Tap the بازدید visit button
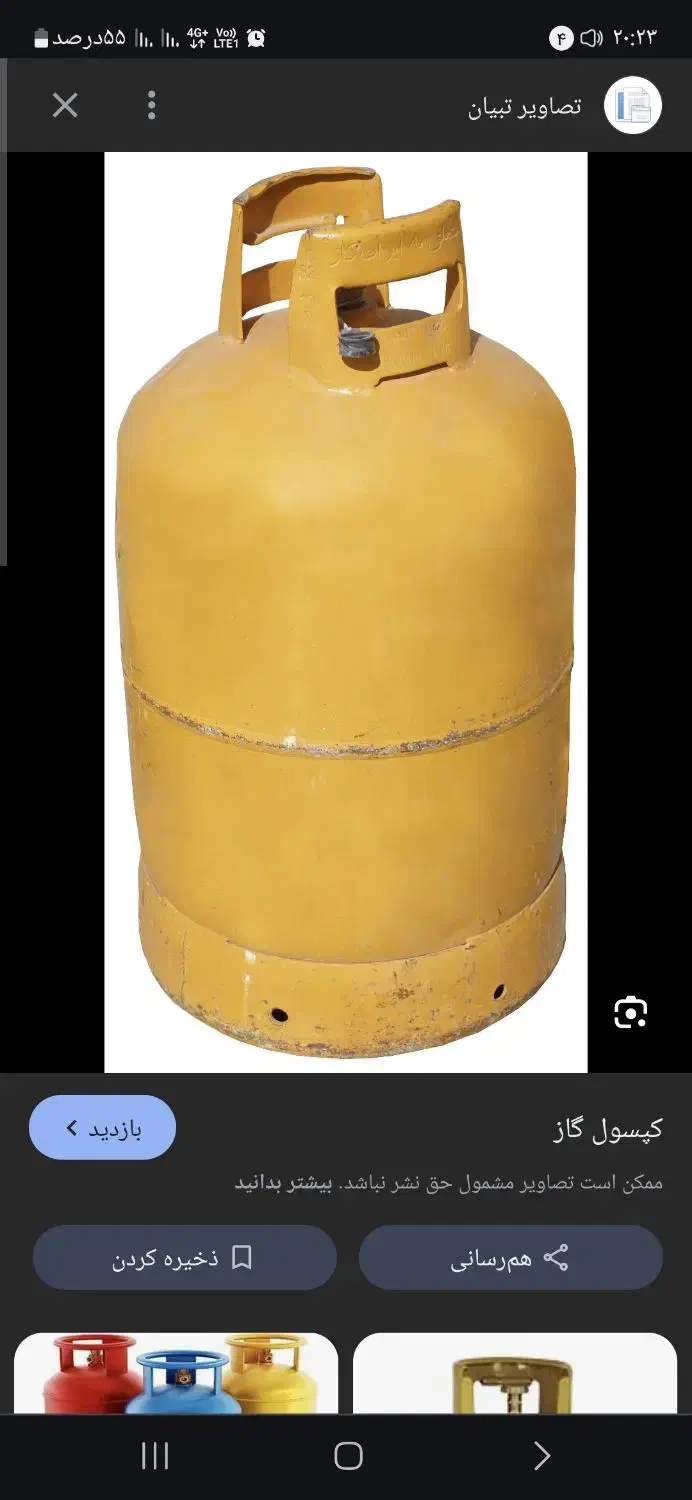692x1500 pixels. pyautogui.click(x=103, y=1128)
